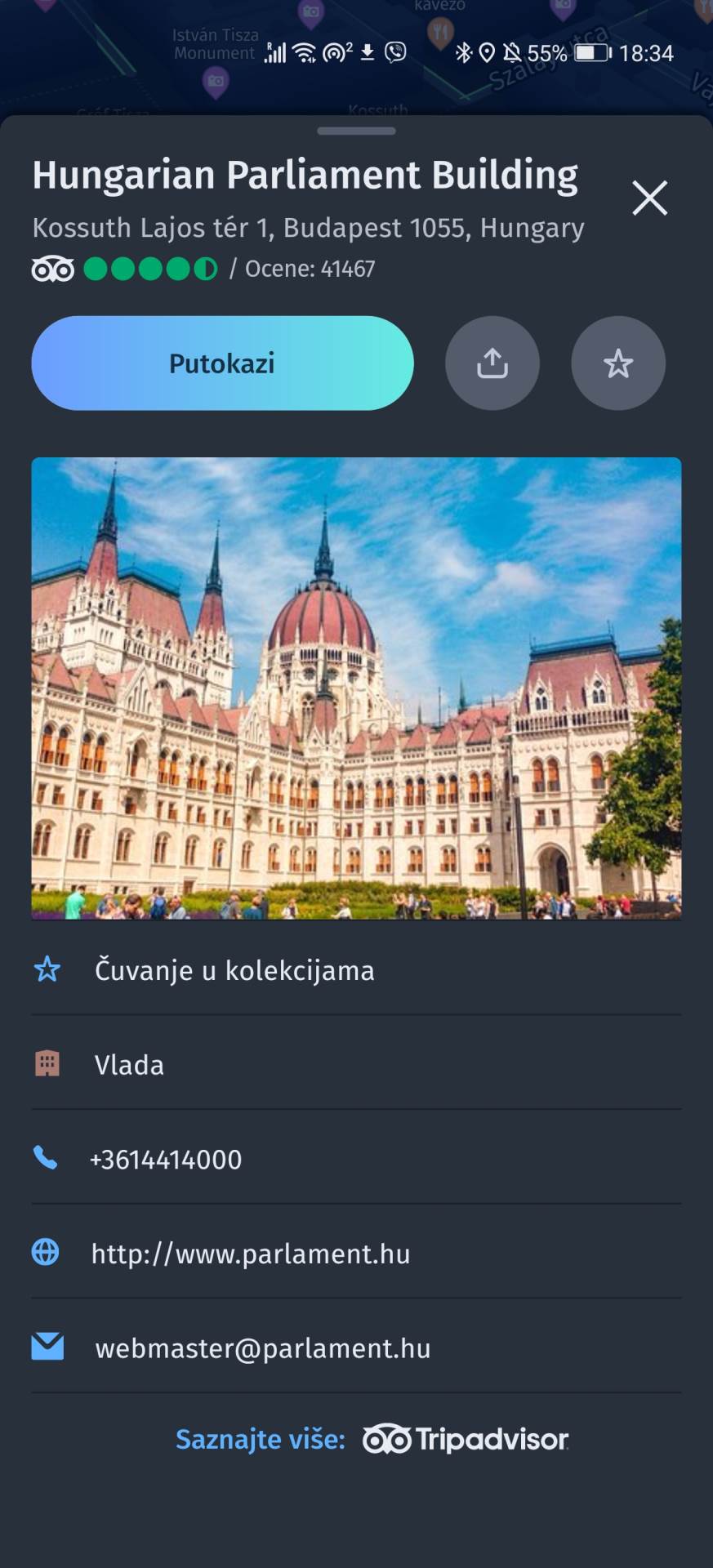Tap the Tripadvisor logo at the bottom

467,1439
